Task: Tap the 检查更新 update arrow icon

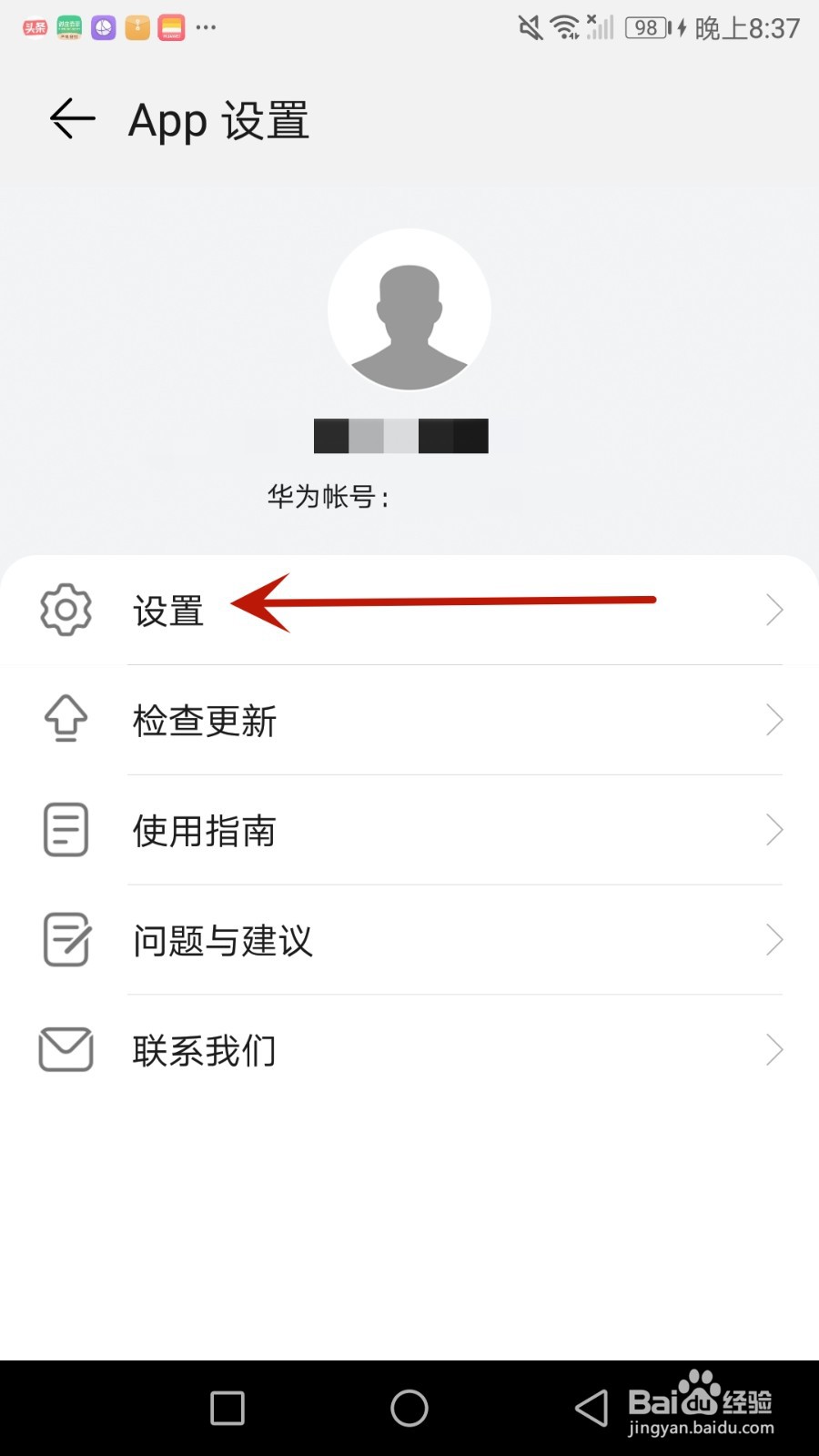Action: (65, 720)
